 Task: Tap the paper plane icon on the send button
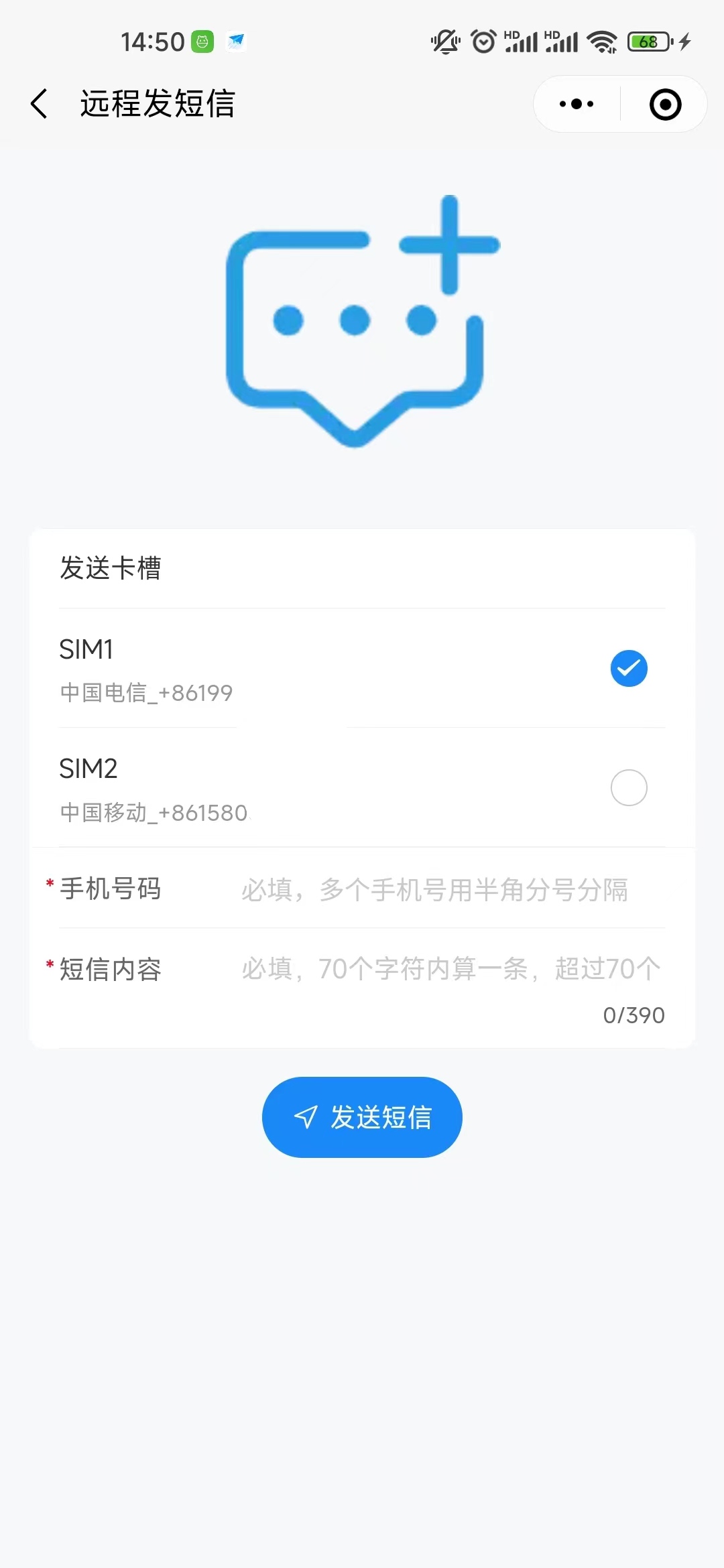tap(306, 1116)
